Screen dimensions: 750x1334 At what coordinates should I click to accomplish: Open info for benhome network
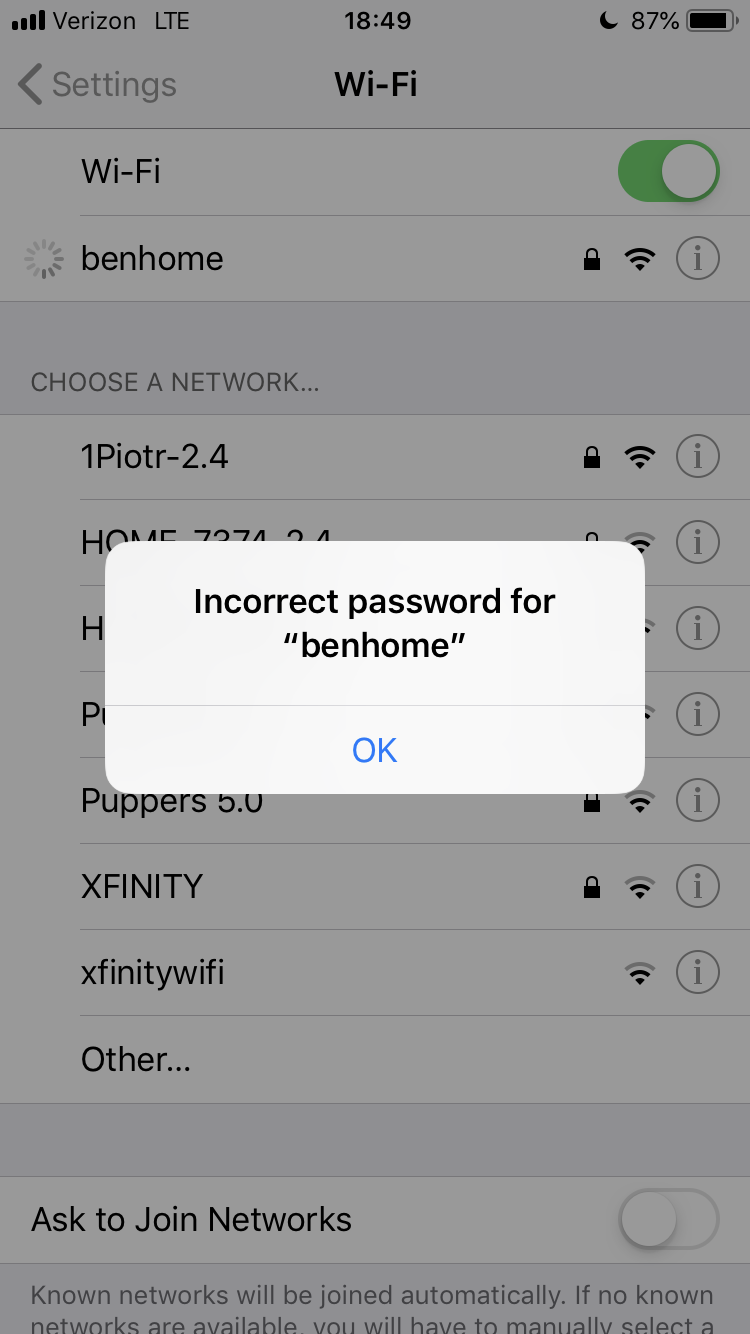[697, 259]
